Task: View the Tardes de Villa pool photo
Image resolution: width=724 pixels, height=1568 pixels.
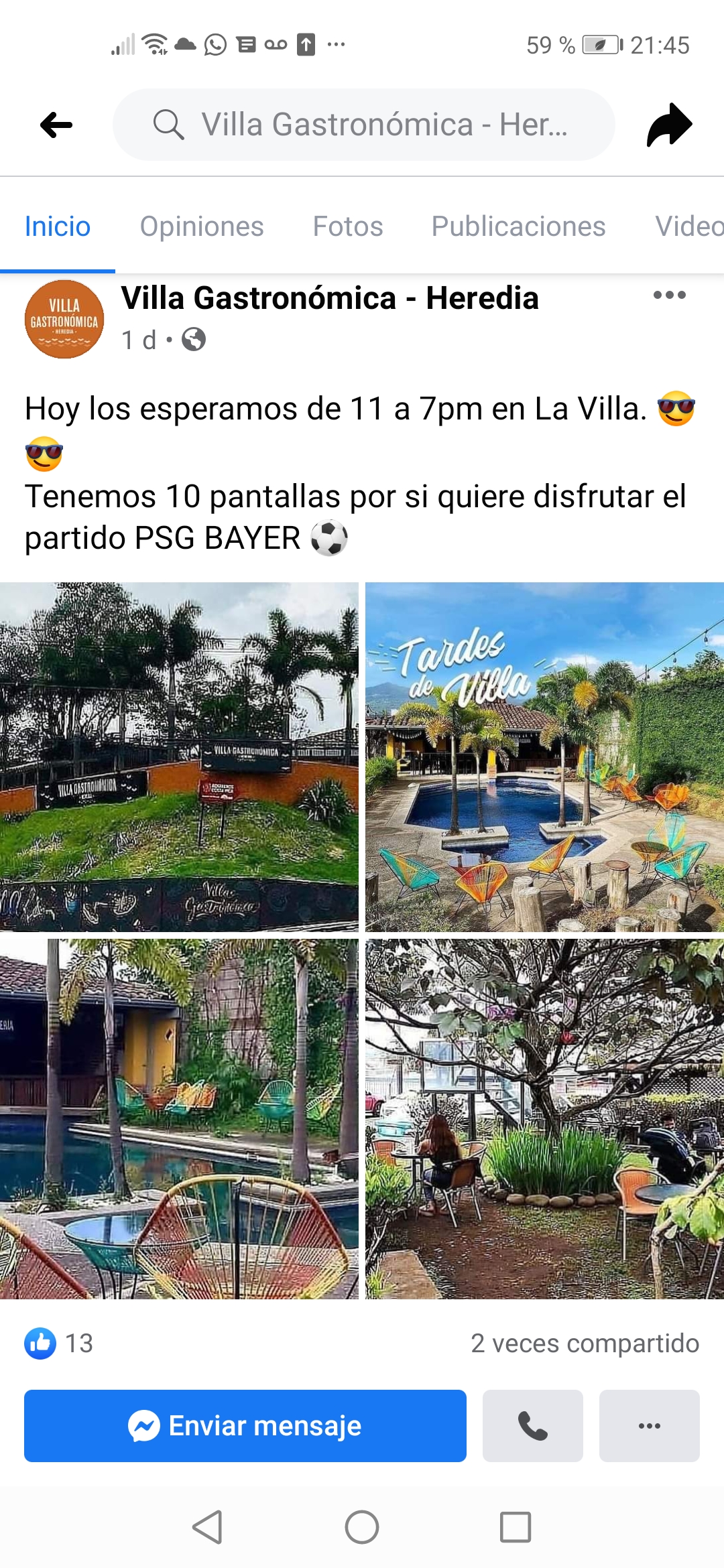Action: click(544, 757)
